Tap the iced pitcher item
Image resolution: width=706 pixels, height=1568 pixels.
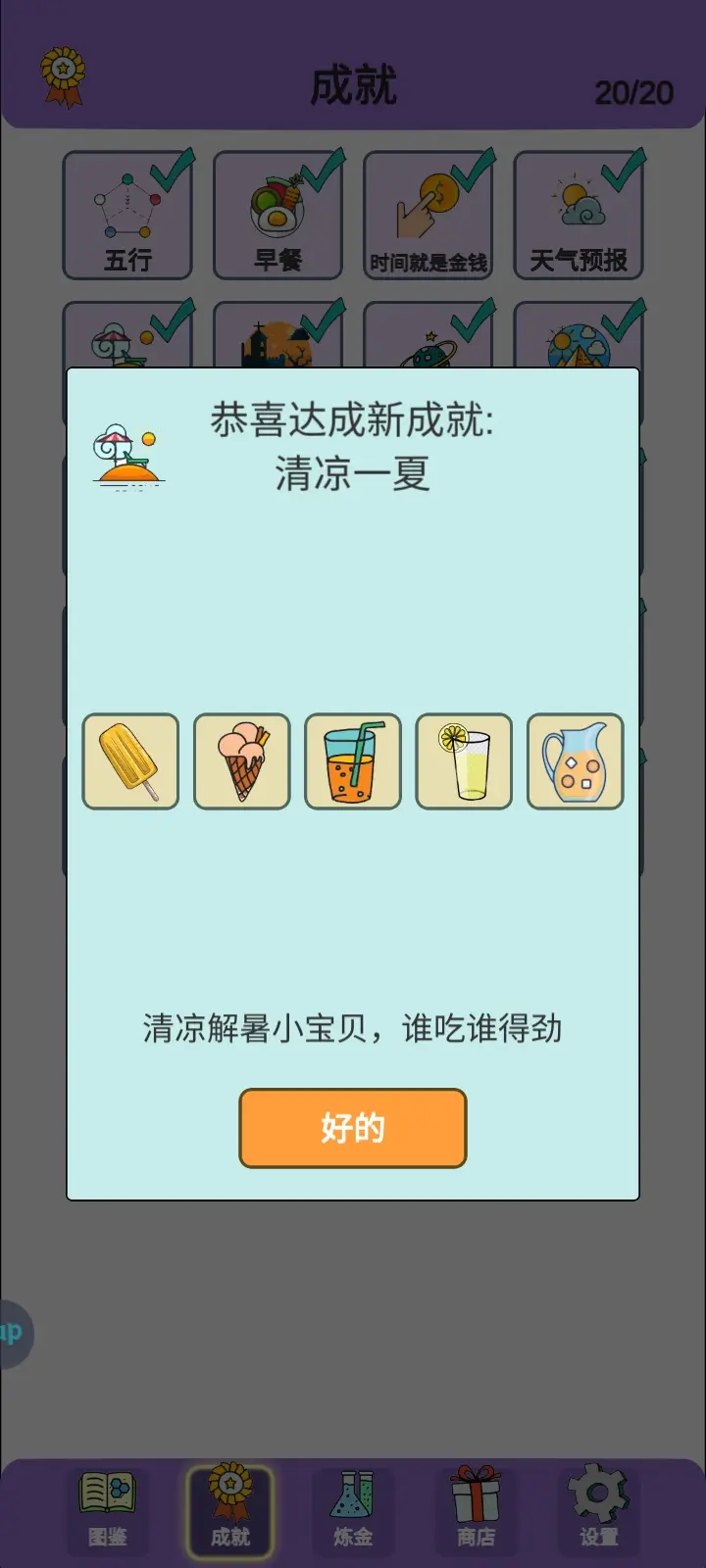[576, 761]
